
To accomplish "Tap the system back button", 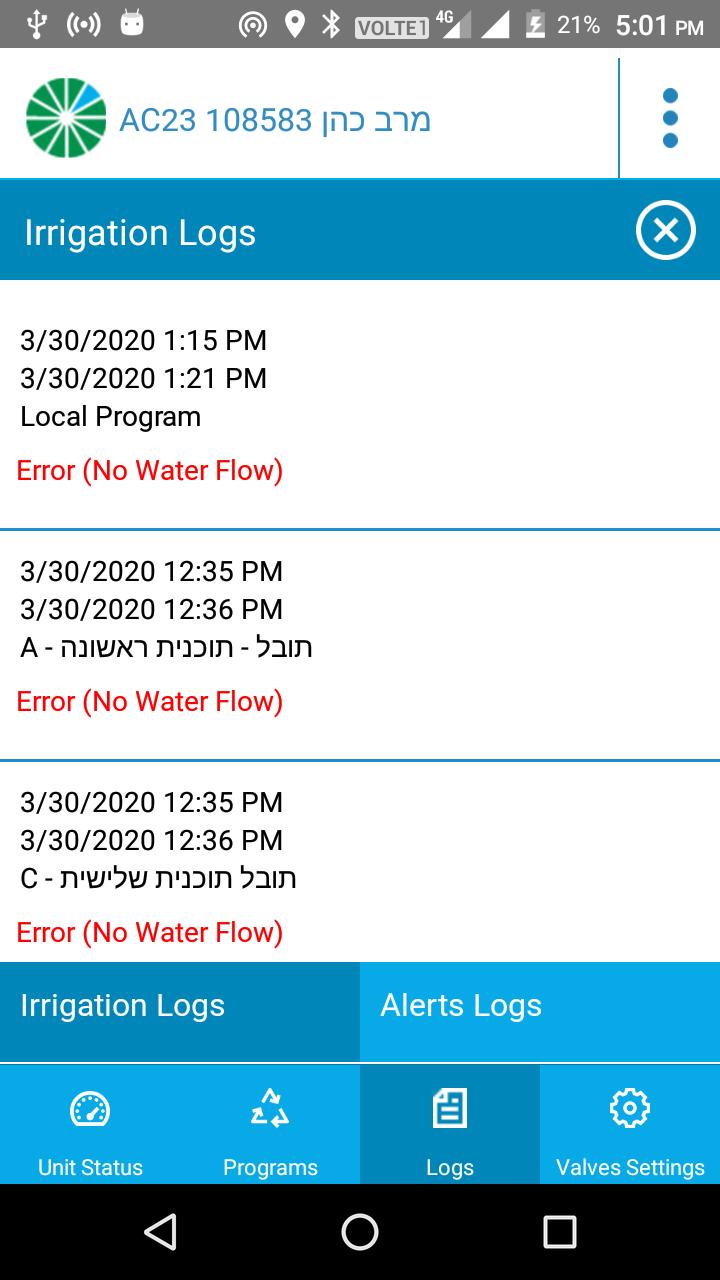I will 160,1232.
